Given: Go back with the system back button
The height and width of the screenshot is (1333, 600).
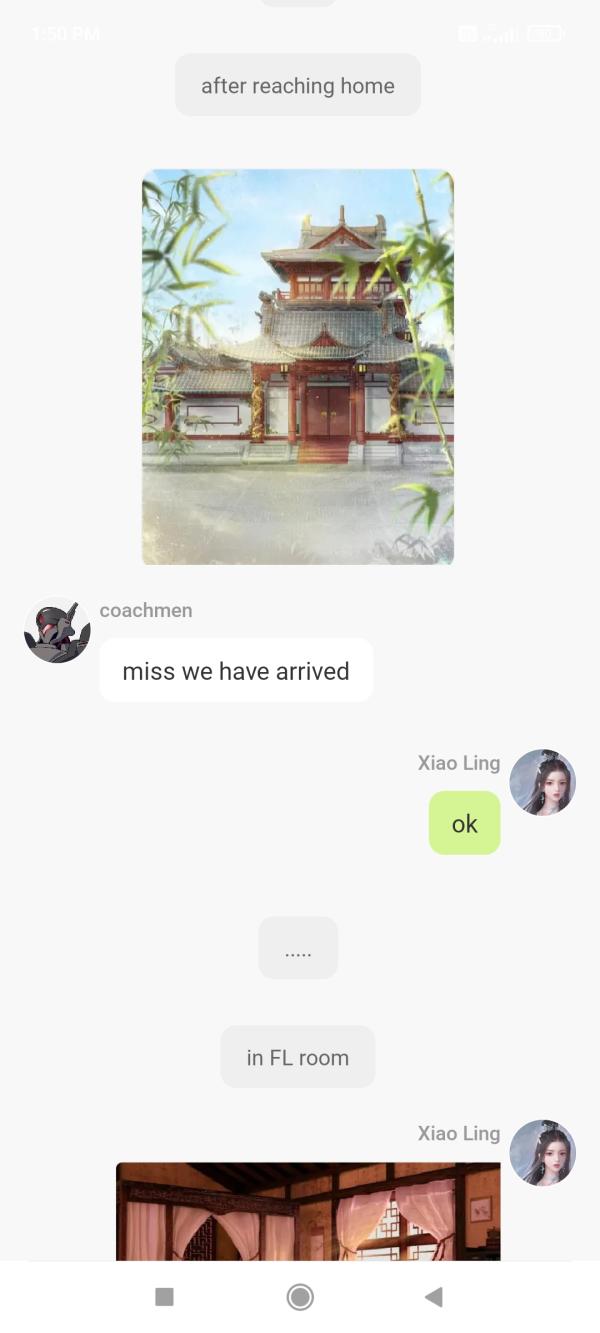Looking at the screenshot, I should coord(433,1297).
